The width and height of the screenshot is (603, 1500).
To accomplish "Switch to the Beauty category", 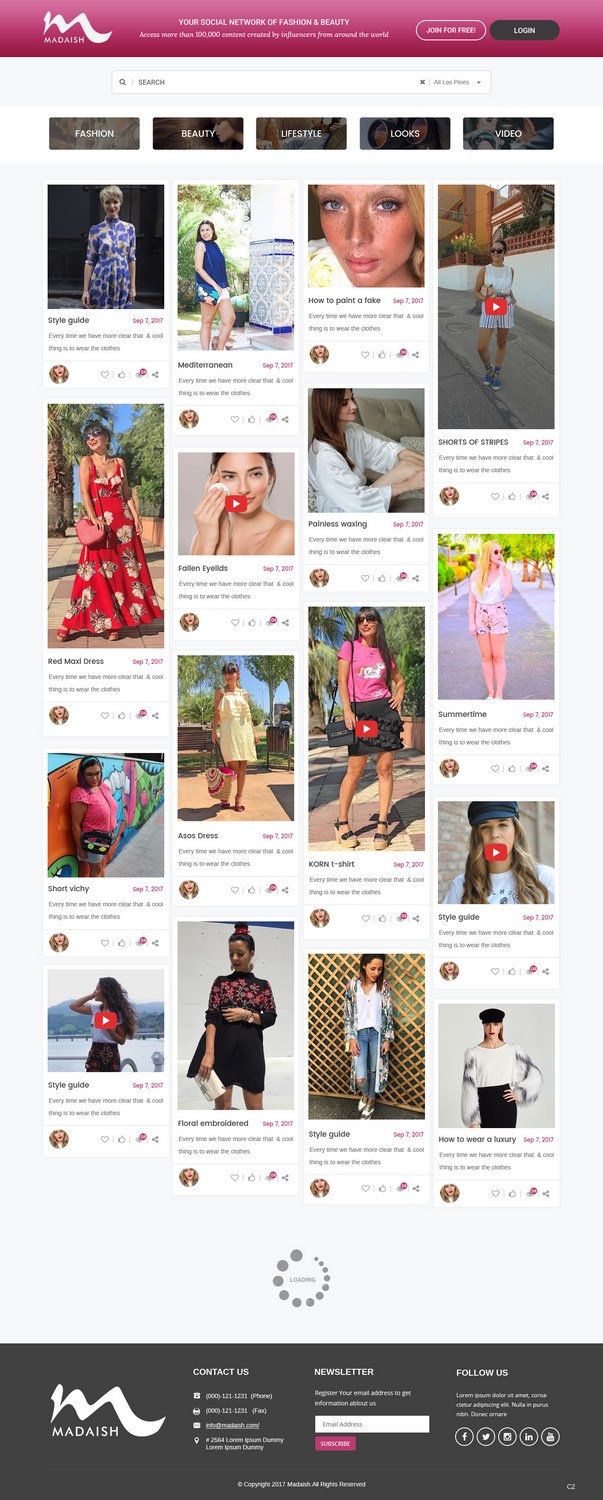I will tap(198, 133).
